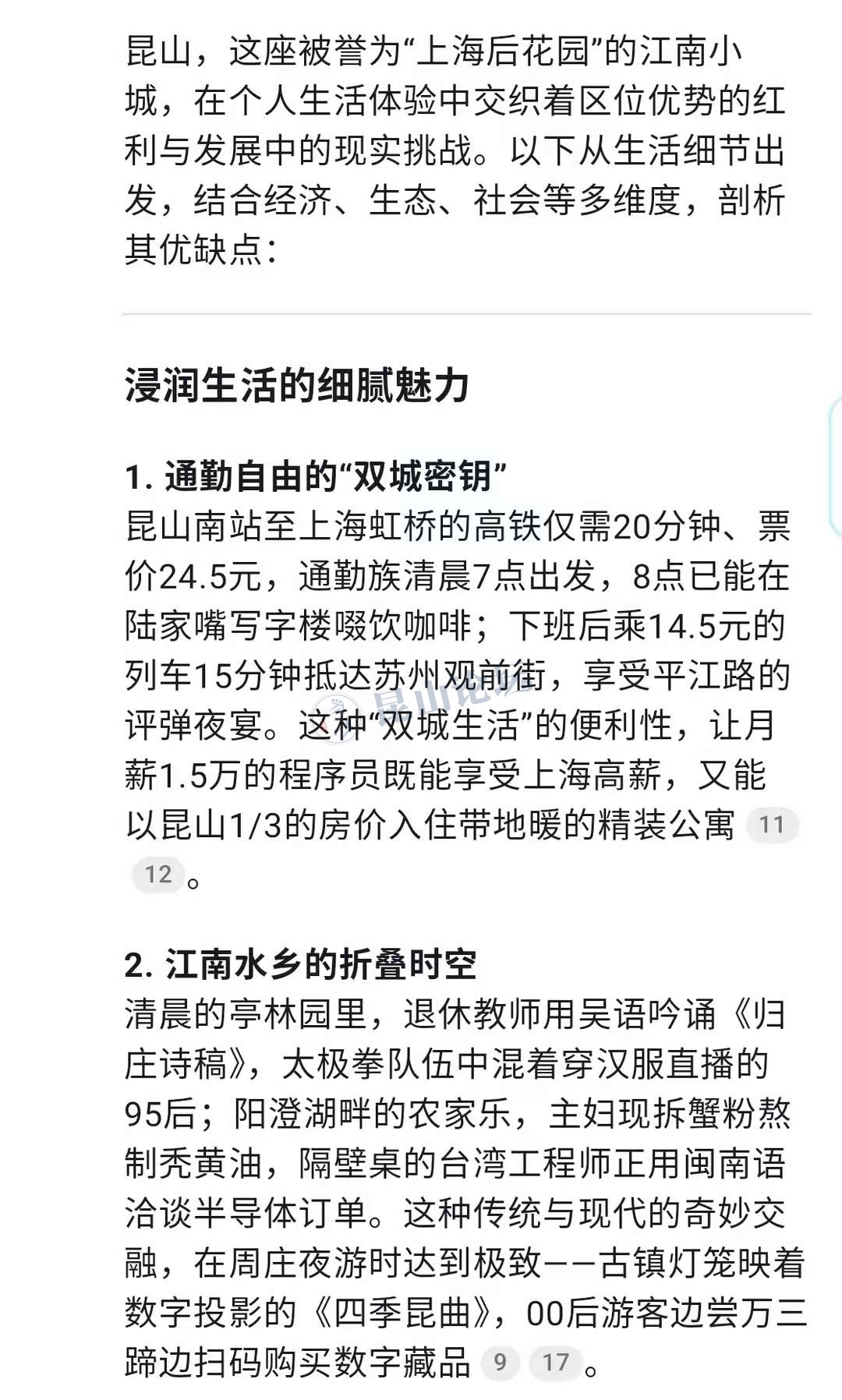View source number 17
The width and height of the screenshot is (842, 1400).
click(555, 1362)
